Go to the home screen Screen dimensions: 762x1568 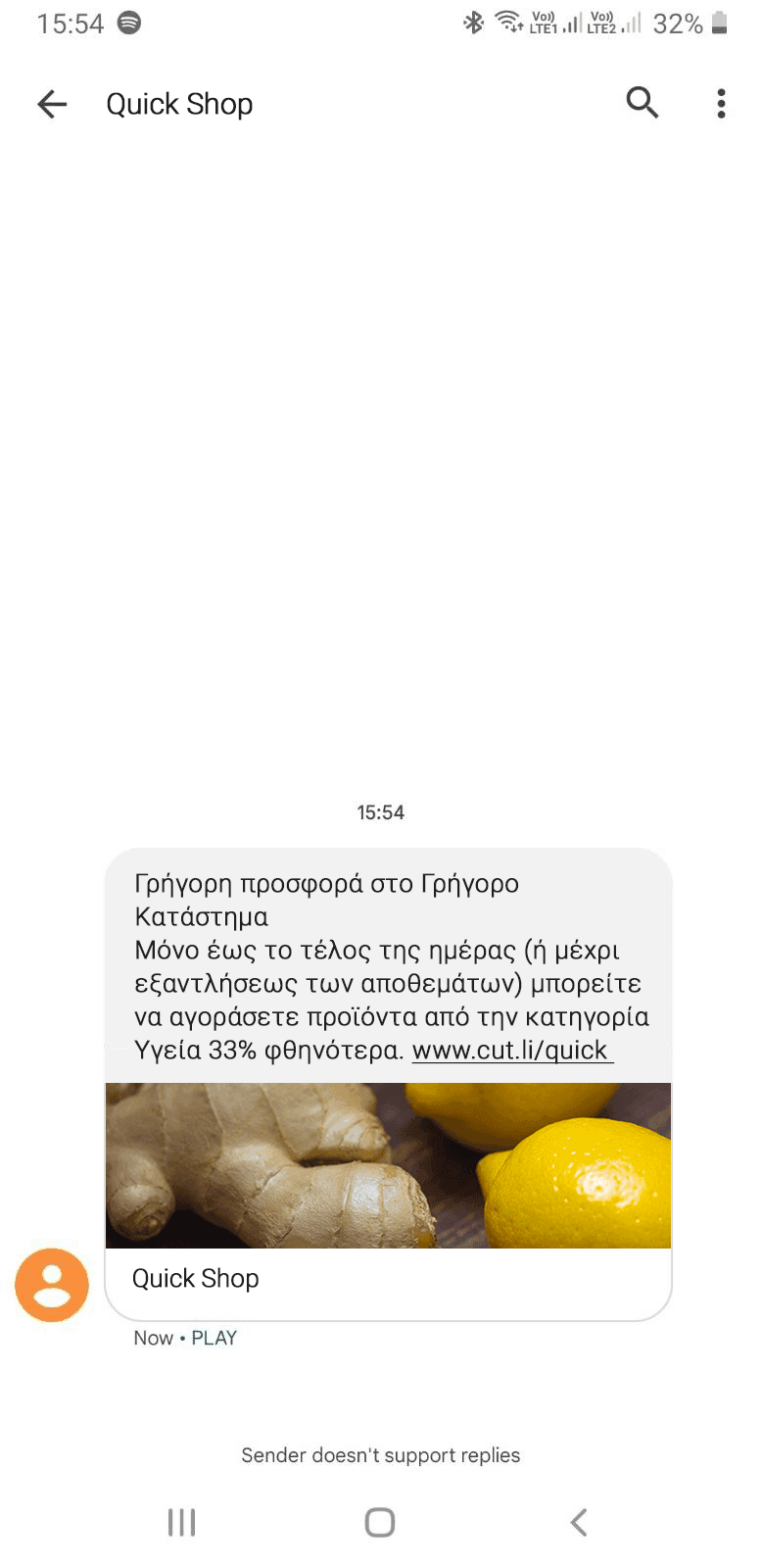tap(380, 1522)
